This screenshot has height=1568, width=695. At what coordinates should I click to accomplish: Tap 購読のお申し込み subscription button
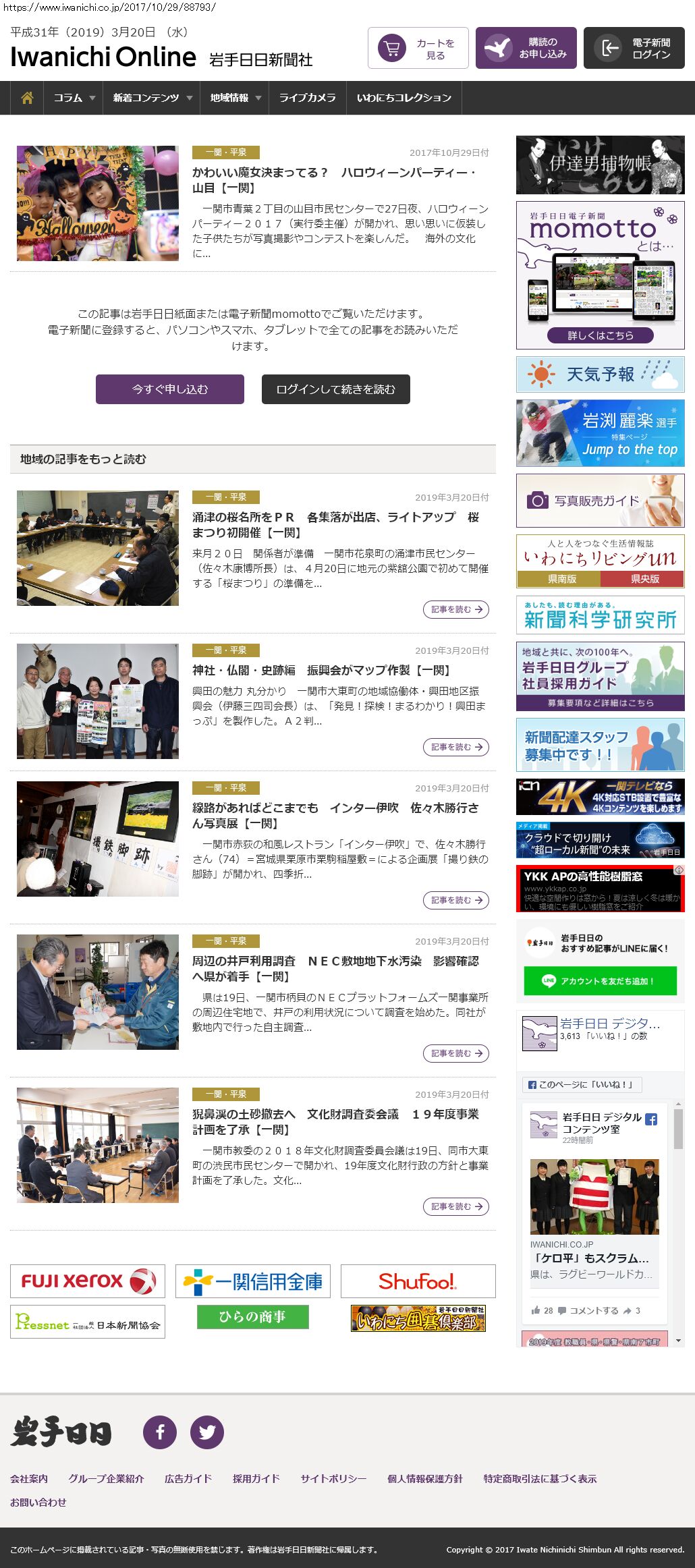526,48
